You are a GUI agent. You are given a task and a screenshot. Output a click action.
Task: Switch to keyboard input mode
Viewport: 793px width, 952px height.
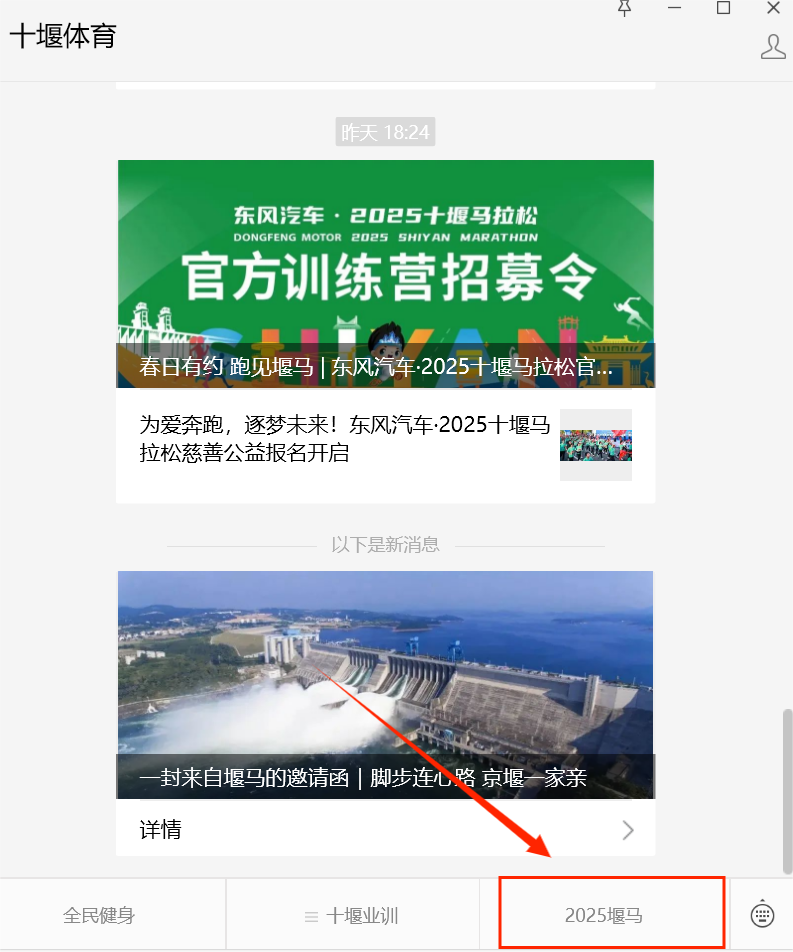[762, 915]
